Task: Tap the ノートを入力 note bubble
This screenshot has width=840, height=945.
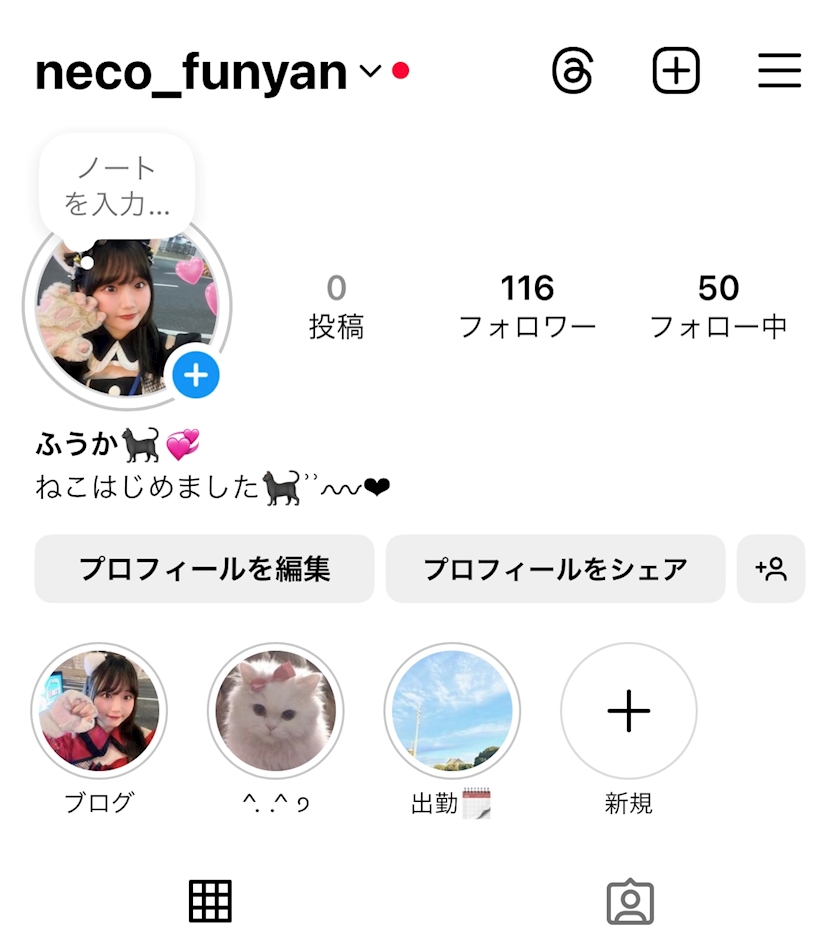Action: pyautogui.click(x=117, y=186)
